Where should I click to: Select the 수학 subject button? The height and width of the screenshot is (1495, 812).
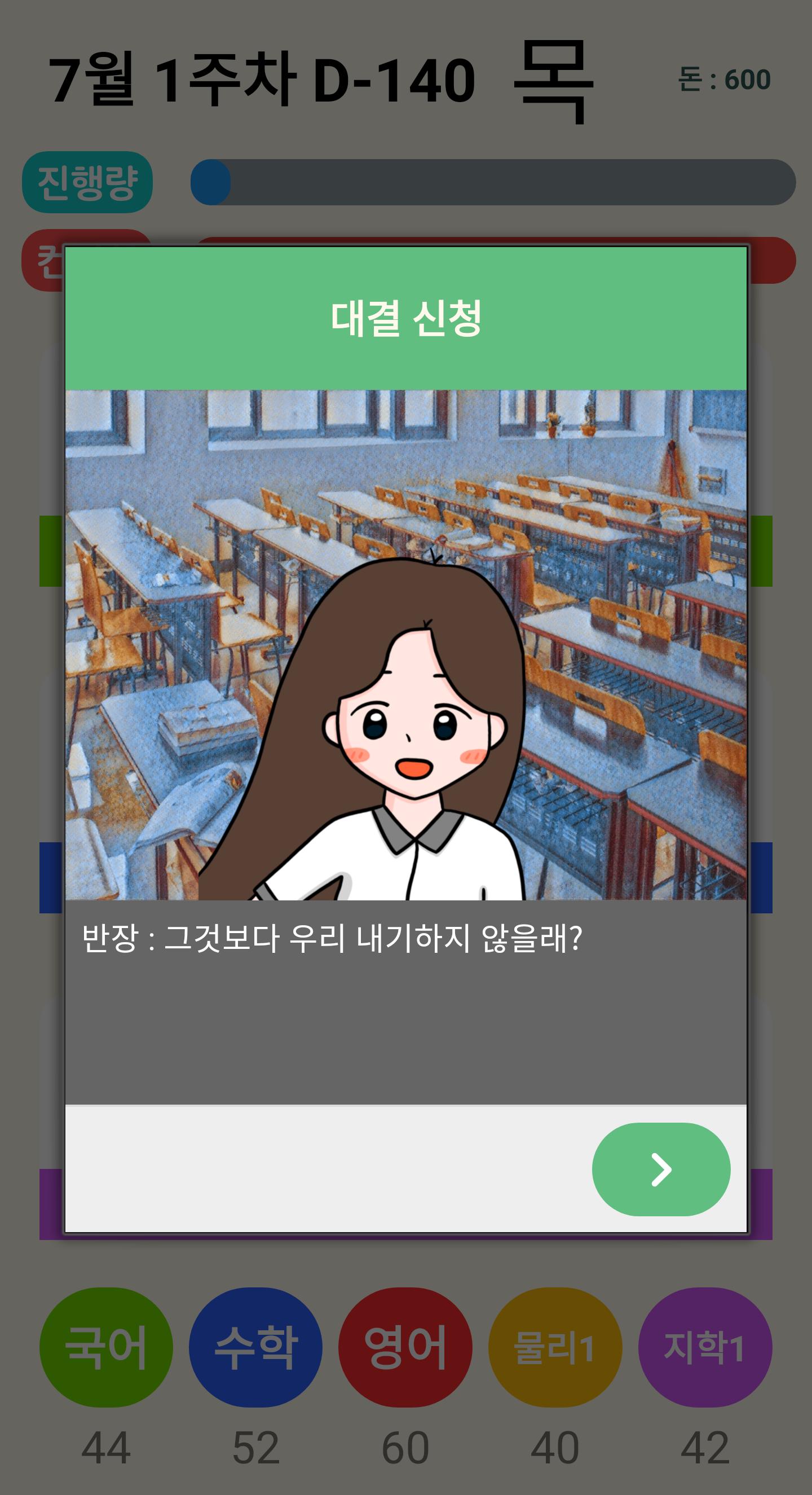click(x=256, y=1347)
